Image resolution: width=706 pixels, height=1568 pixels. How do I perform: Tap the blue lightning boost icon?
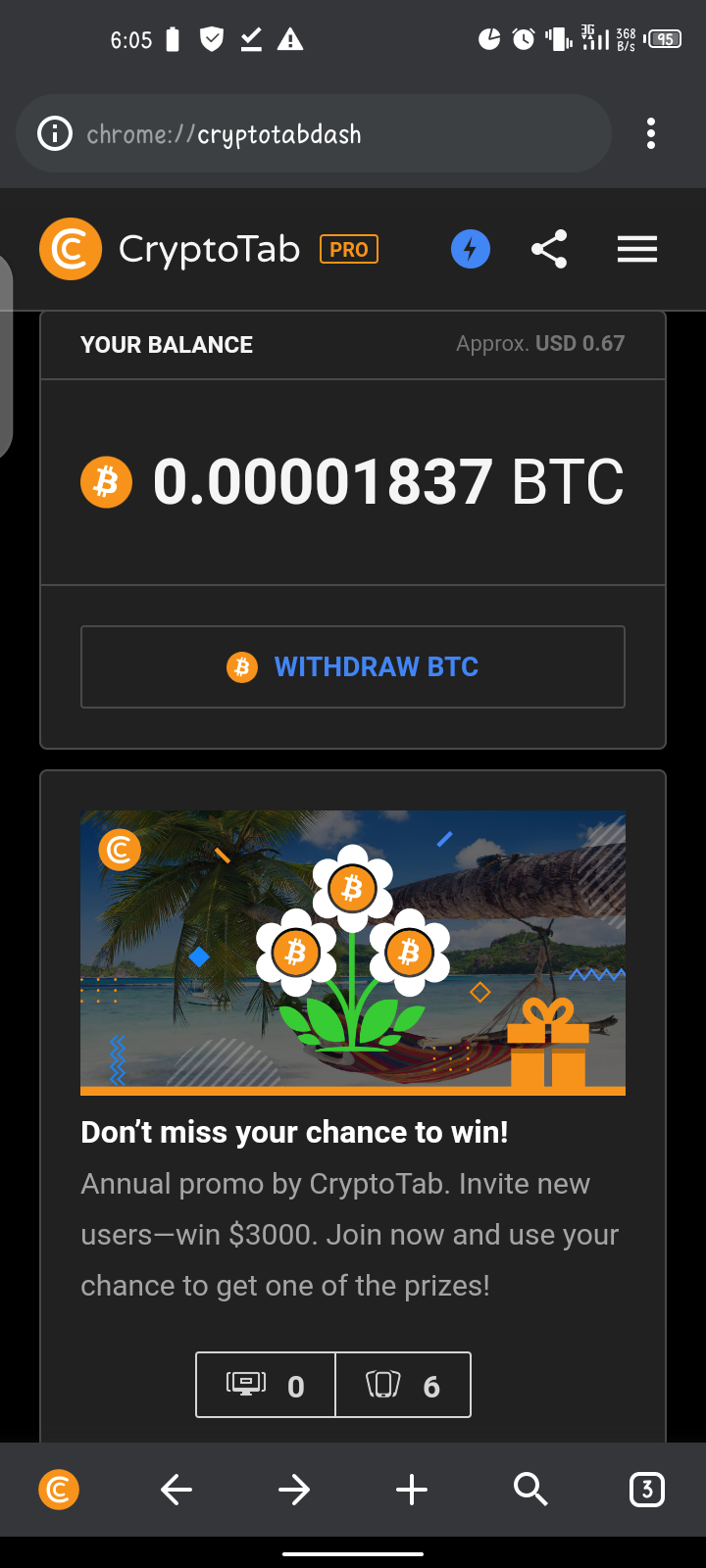click(x=471, y=250)
